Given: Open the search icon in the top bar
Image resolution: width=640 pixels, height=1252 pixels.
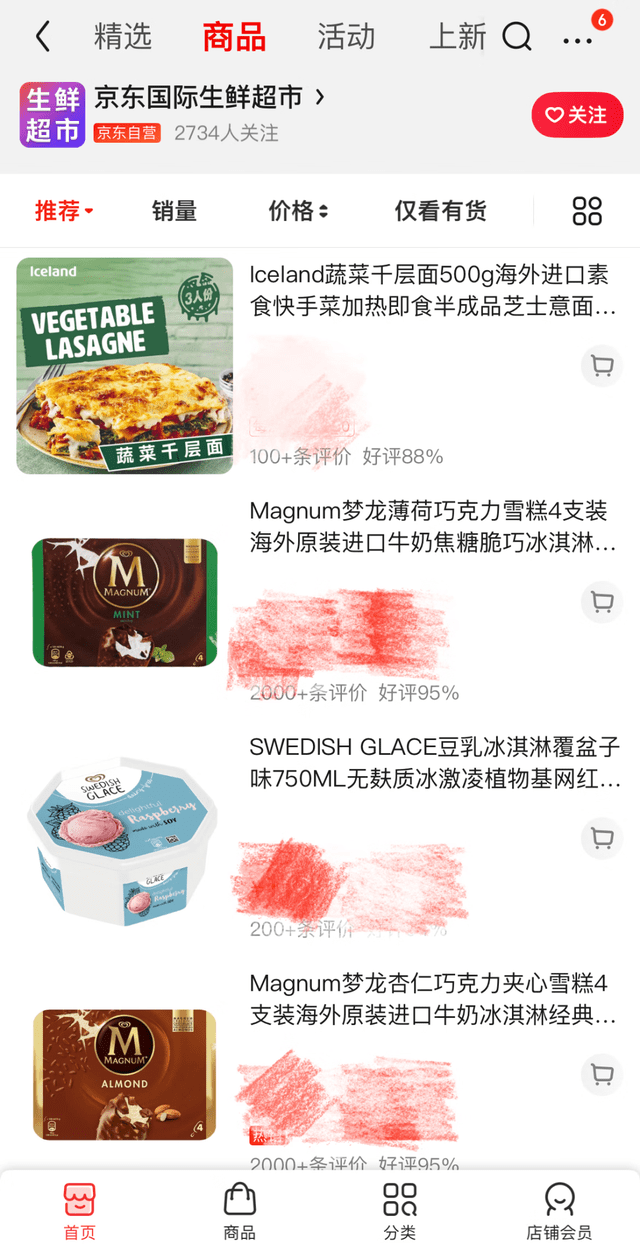Looking at the screenshot, I should pos(517,38).
